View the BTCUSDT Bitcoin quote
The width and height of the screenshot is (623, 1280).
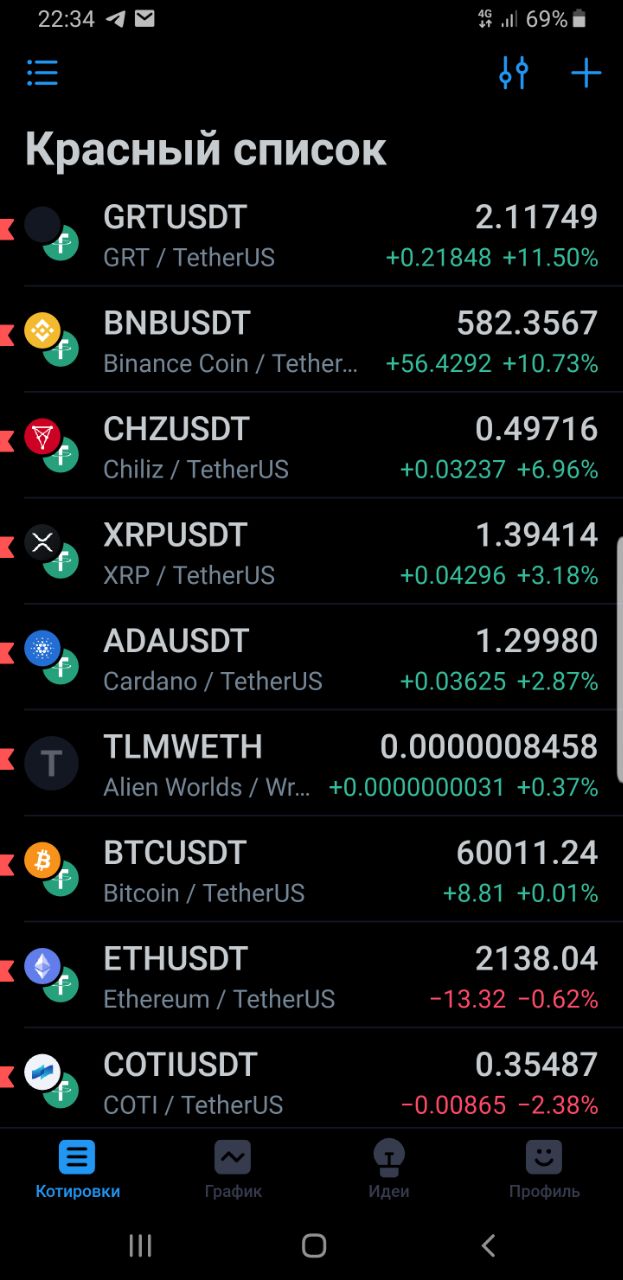click(311, 871)
